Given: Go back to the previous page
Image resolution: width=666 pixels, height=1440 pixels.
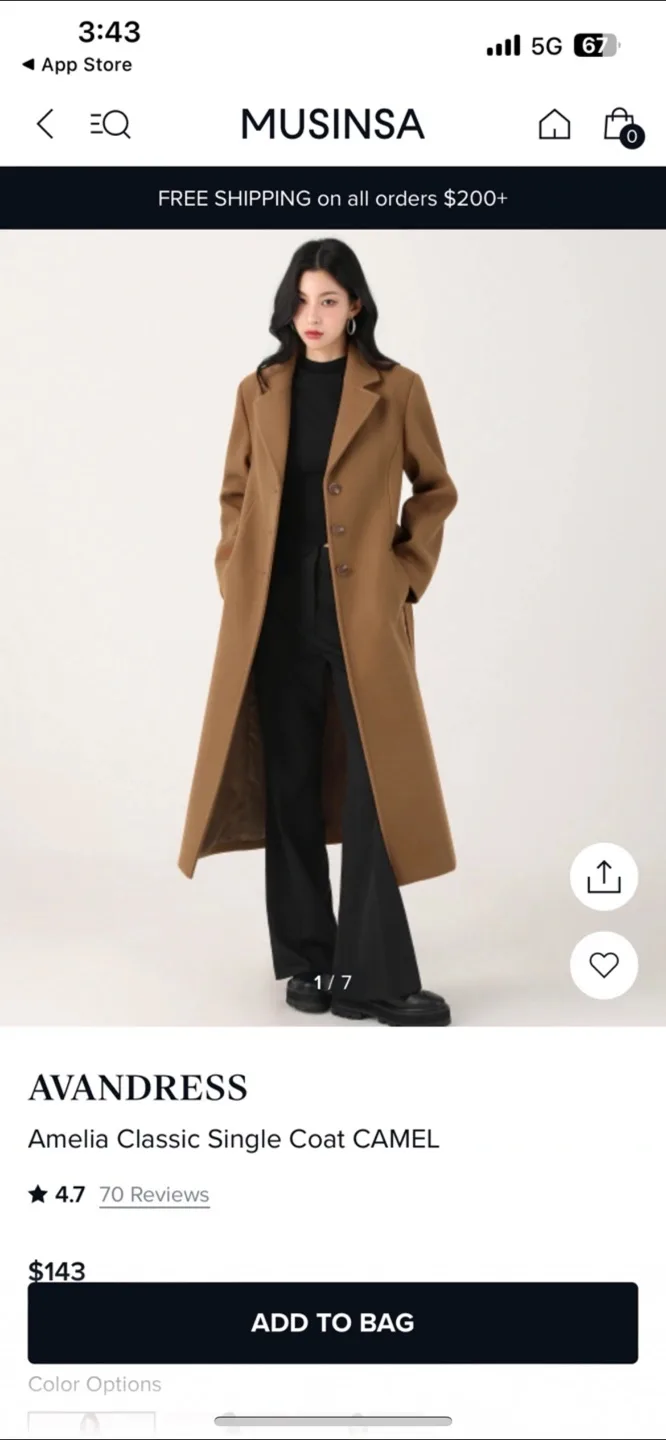Looking at the screenshot, I should coord(44,124).
